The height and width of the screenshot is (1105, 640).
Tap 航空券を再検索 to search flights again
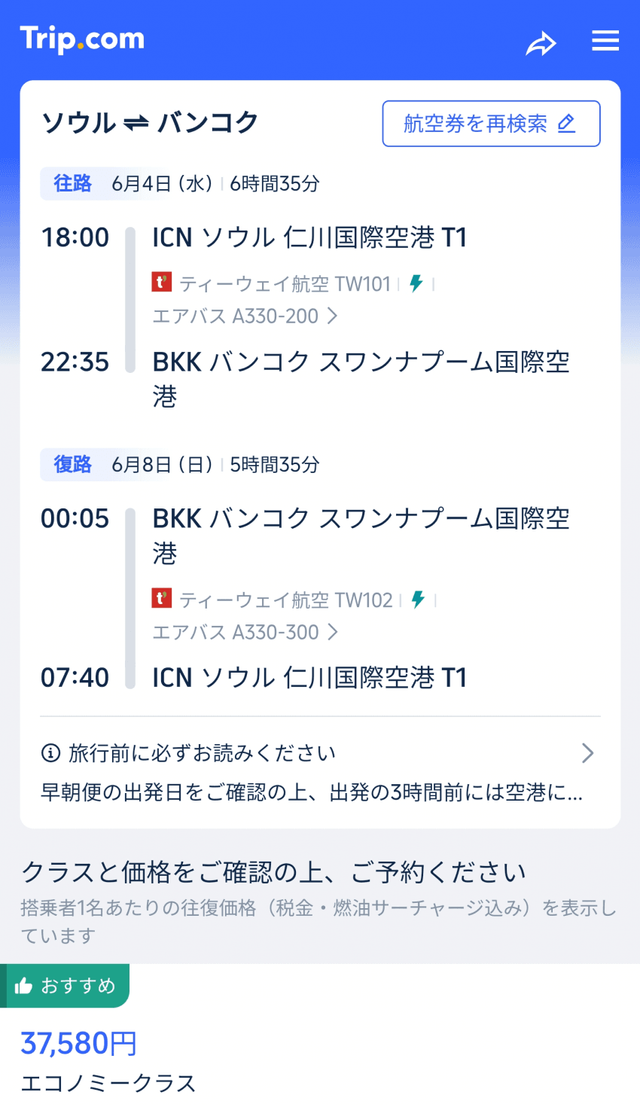pos(490,124)
